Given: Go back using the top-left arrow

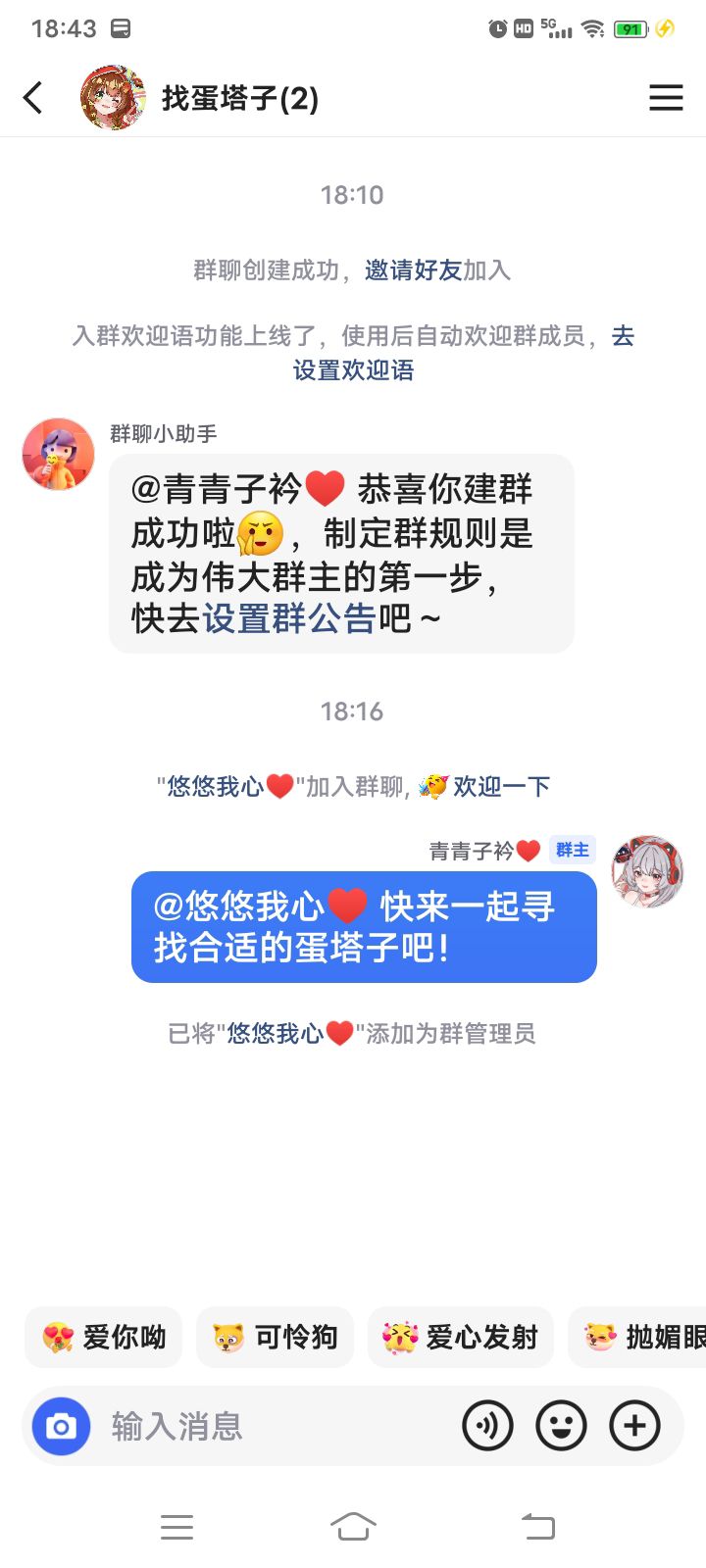Looking at the screenshot, I should coord(32,98).
